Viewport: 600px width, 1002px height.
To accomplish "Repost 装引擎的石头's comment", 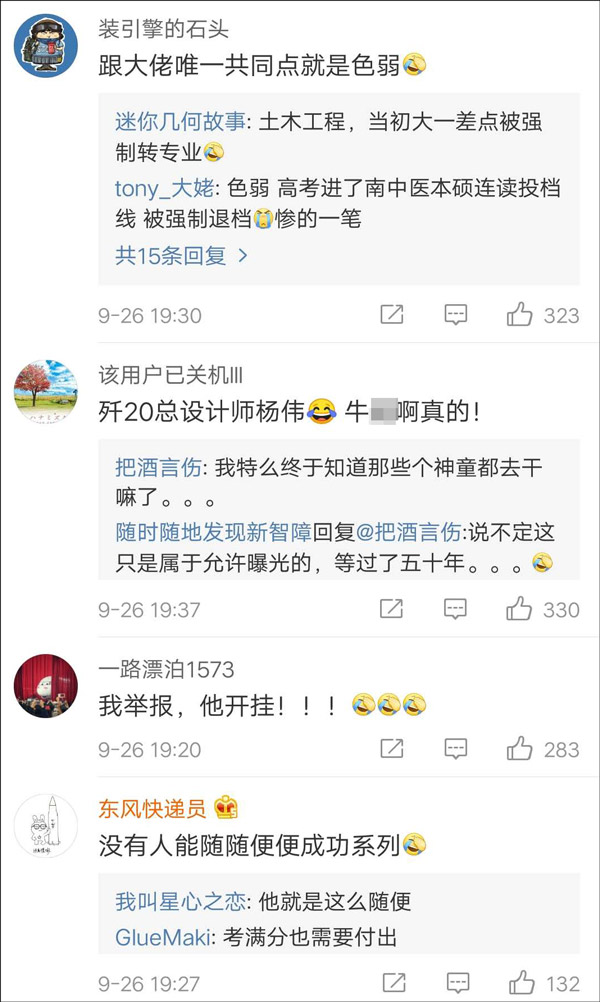I will click(392, 315).
